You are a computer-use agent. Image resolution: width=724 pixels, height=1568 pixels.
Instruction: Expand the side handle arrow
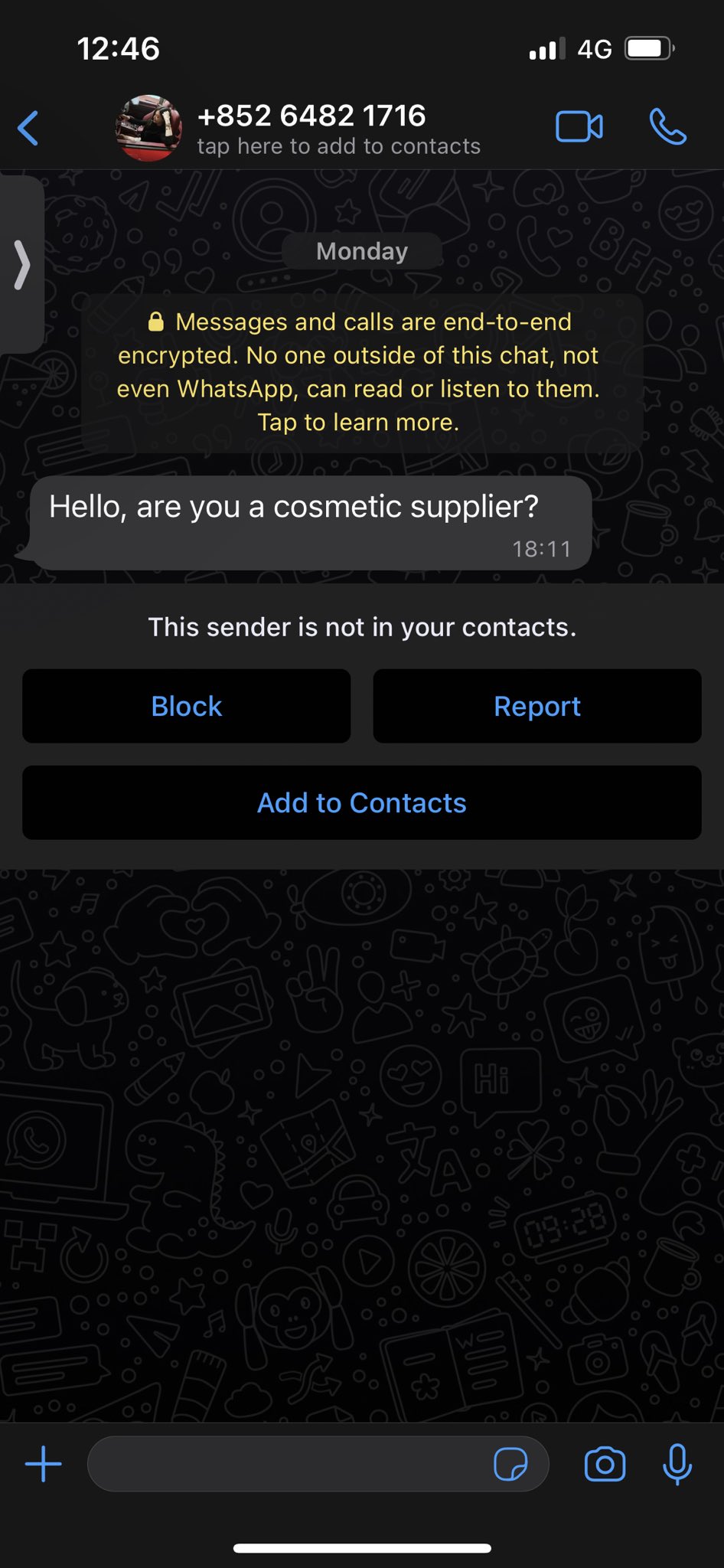(21, 265)
